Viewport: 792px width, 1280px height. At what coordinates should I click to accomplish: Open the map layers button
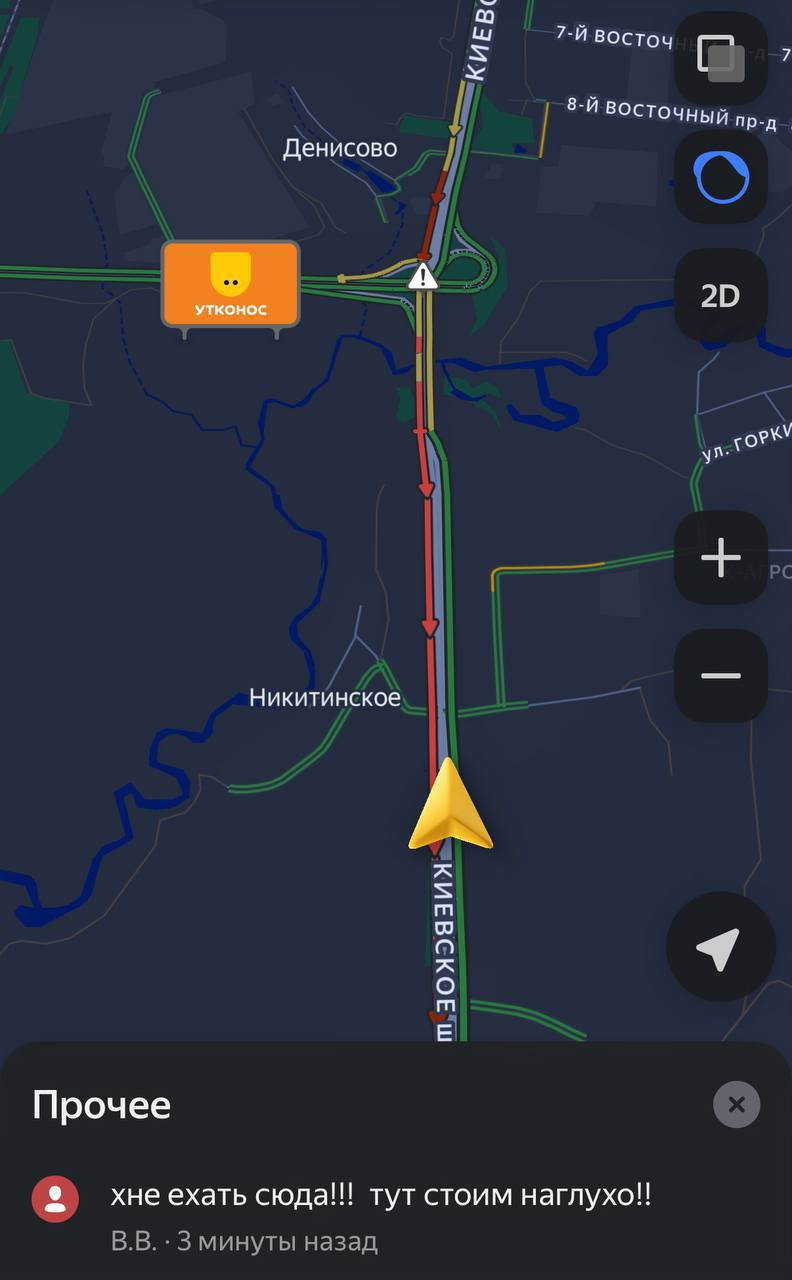(720, 58)
